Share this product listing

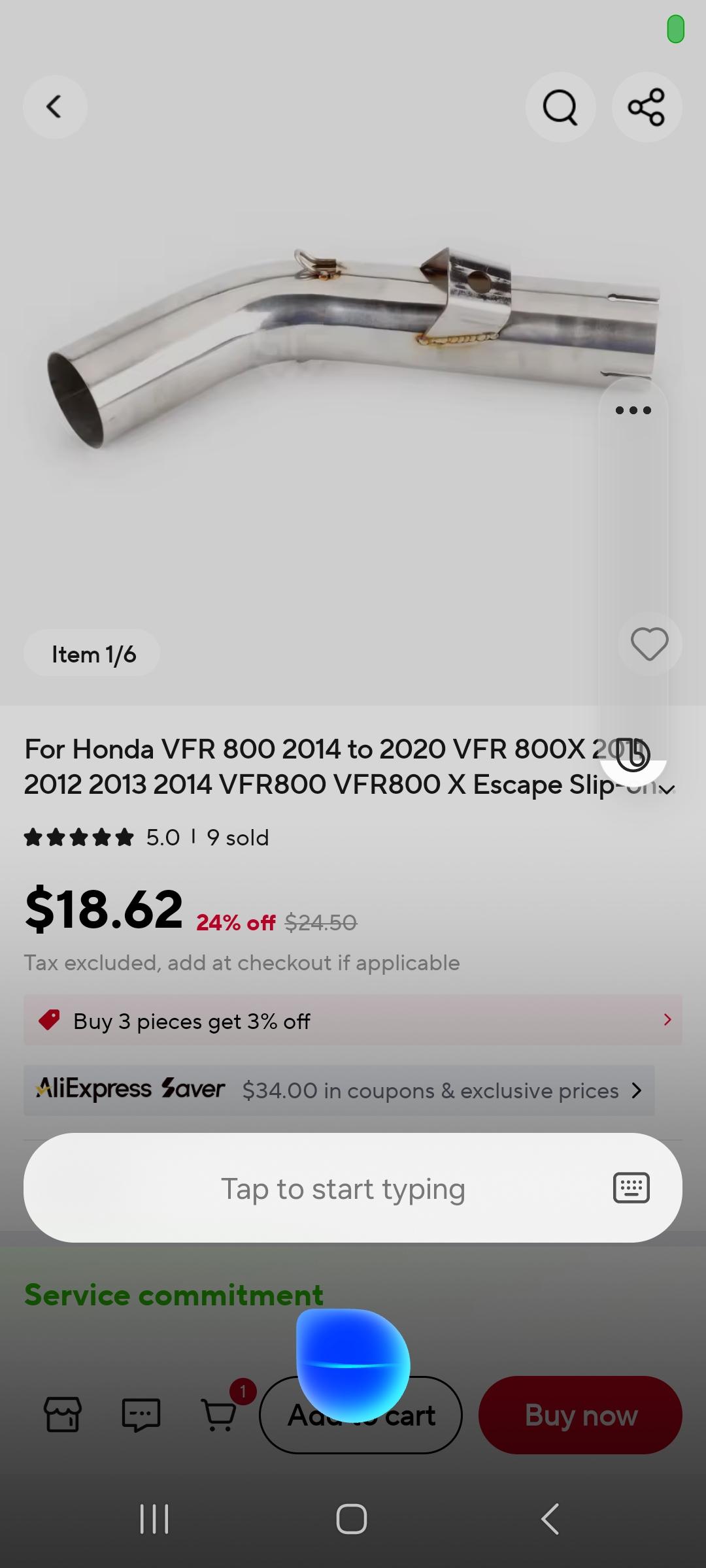(x=647, y=106)
